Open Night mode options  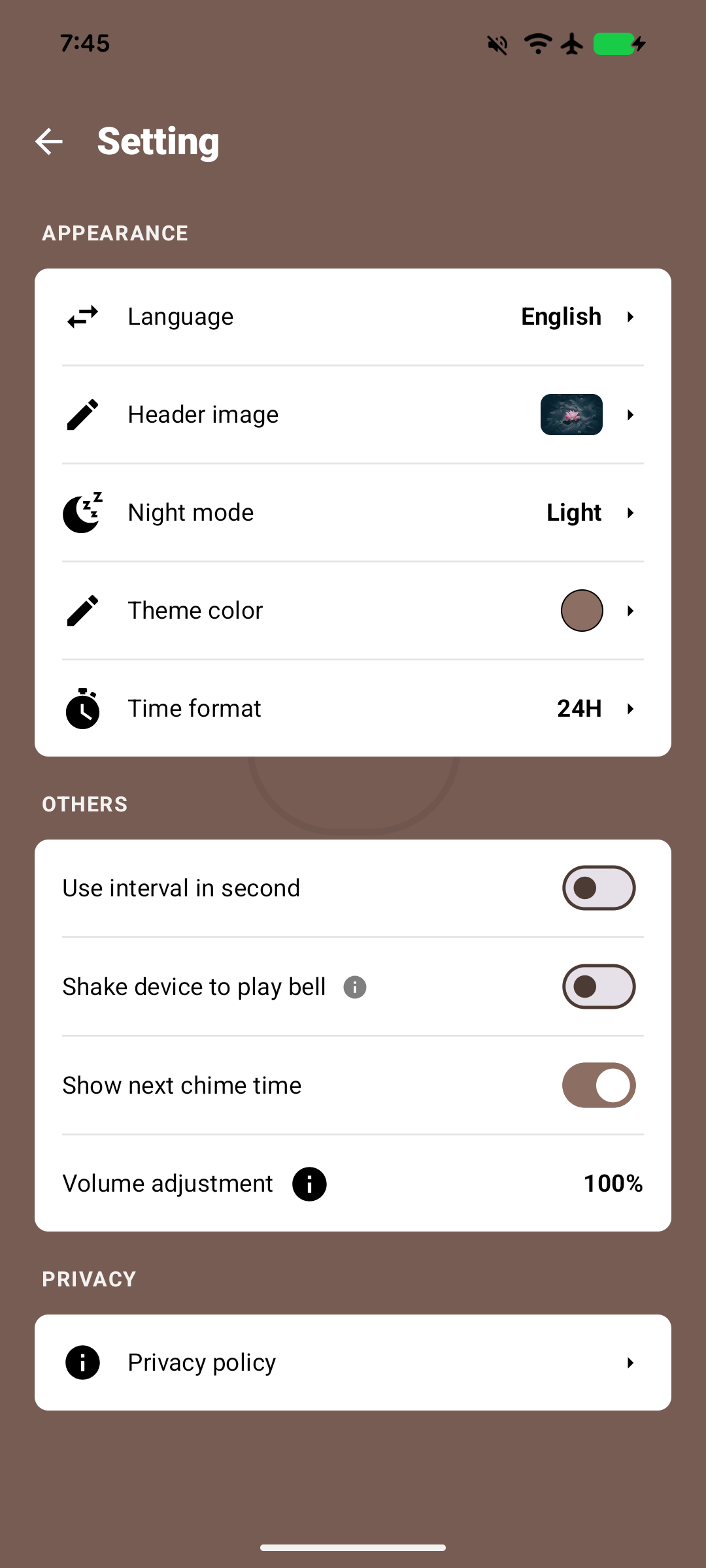[353, 513]
